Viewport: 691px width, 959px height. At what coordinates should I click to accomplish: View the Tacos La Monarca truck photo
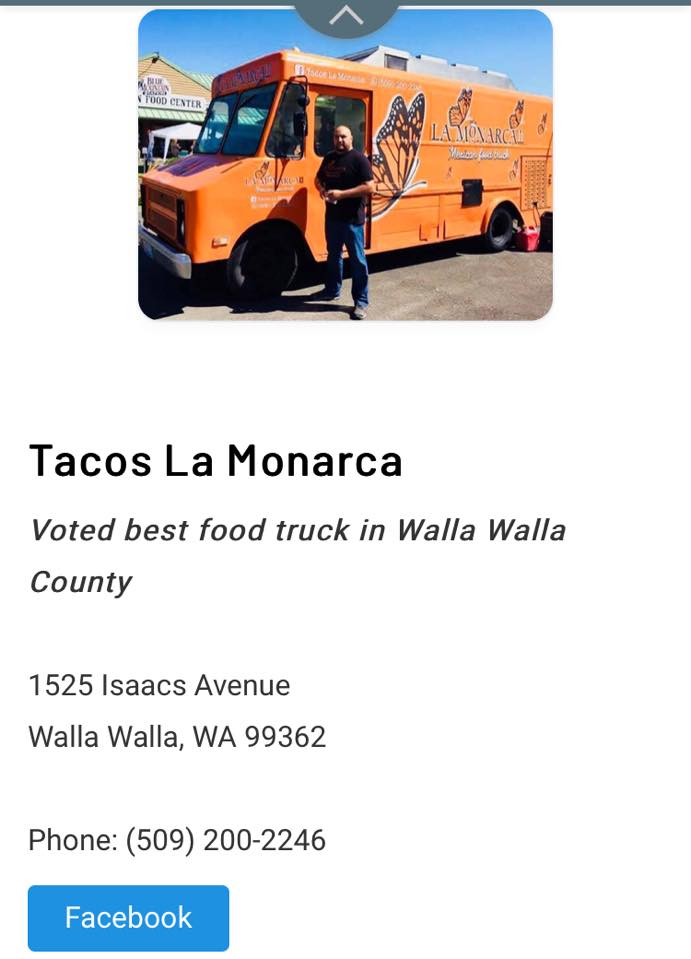pyautogui.click(x=345, y=165)
